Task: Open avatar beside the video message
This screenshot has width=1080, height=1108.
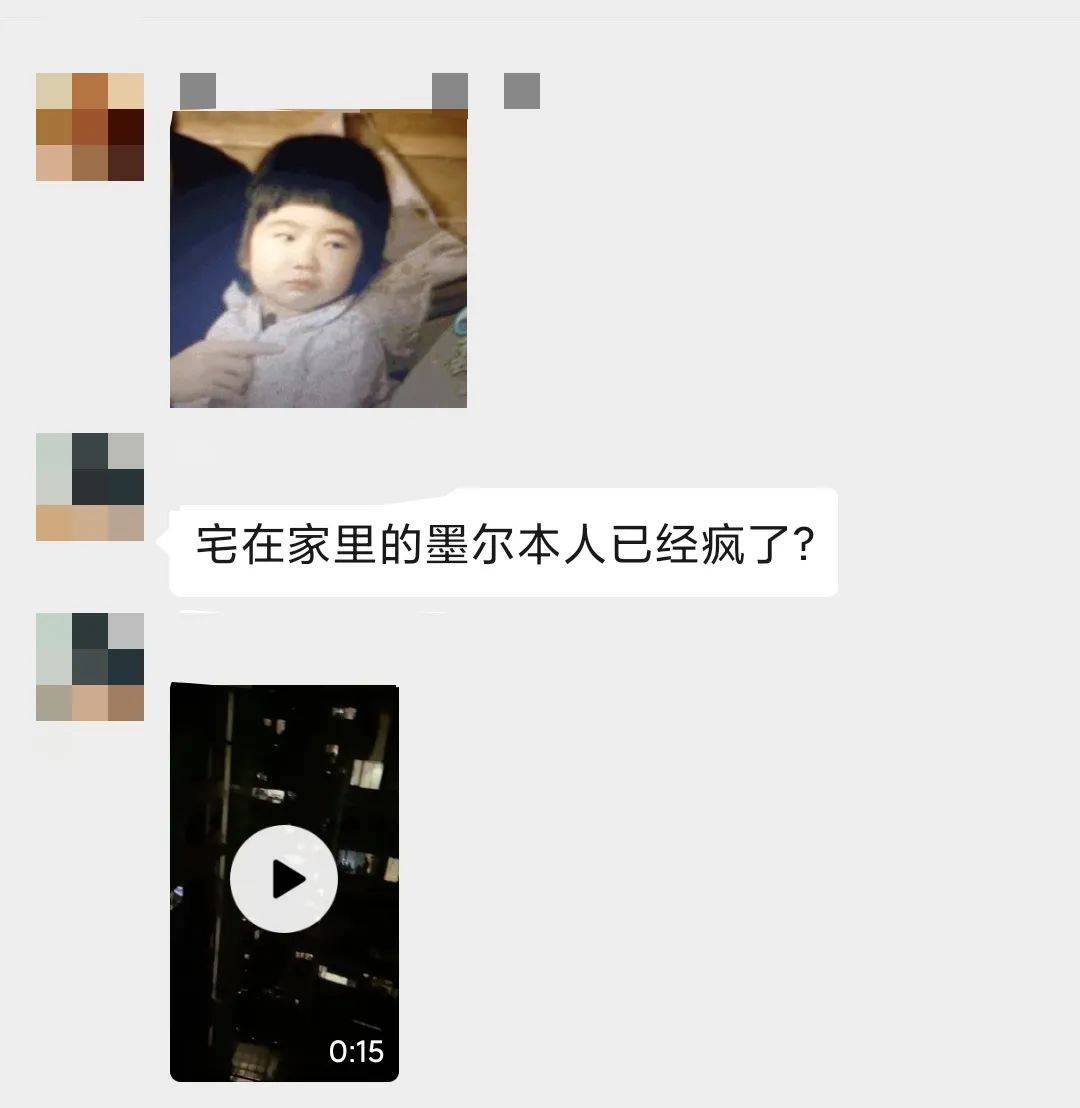Action: coord(90,667)
